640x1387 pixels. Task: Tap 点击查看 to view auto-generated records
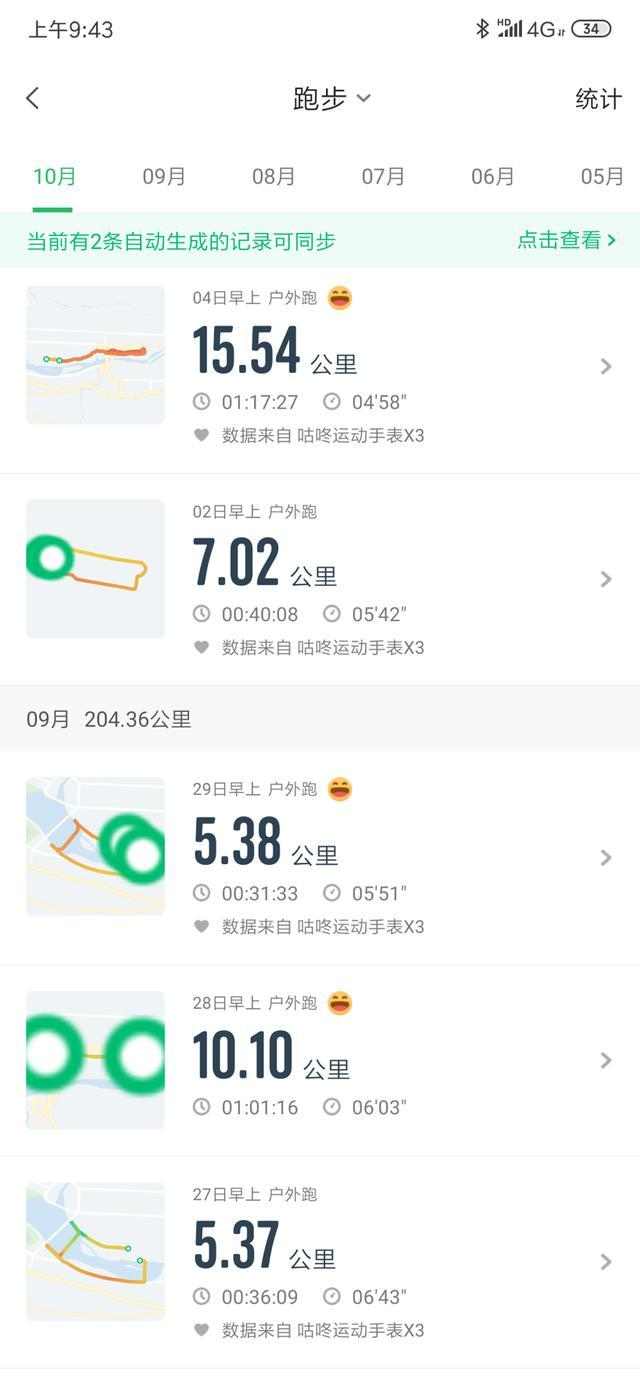pyautogui.click(x=566, y=240)
